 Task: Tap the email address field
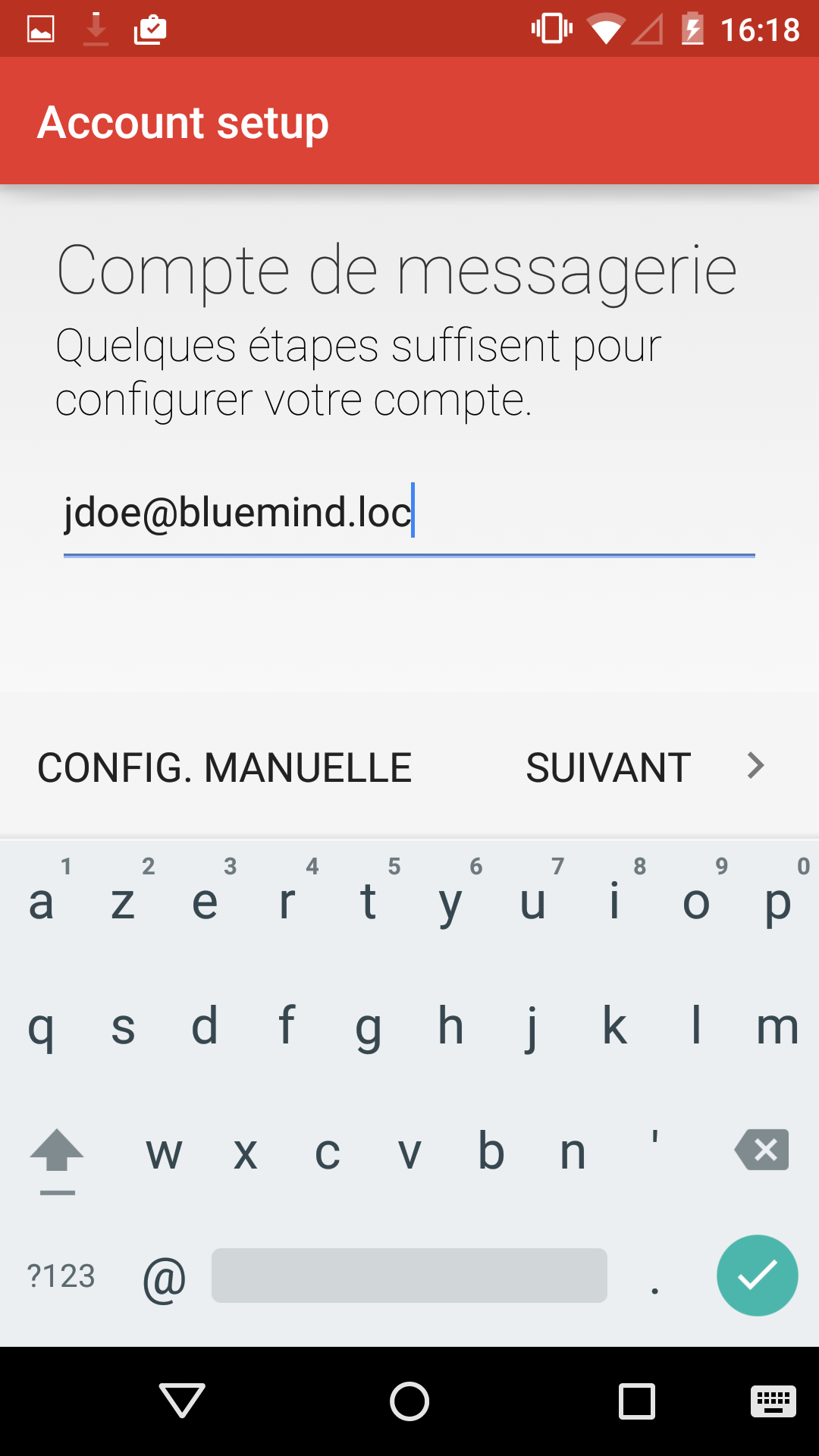[409, 515]
